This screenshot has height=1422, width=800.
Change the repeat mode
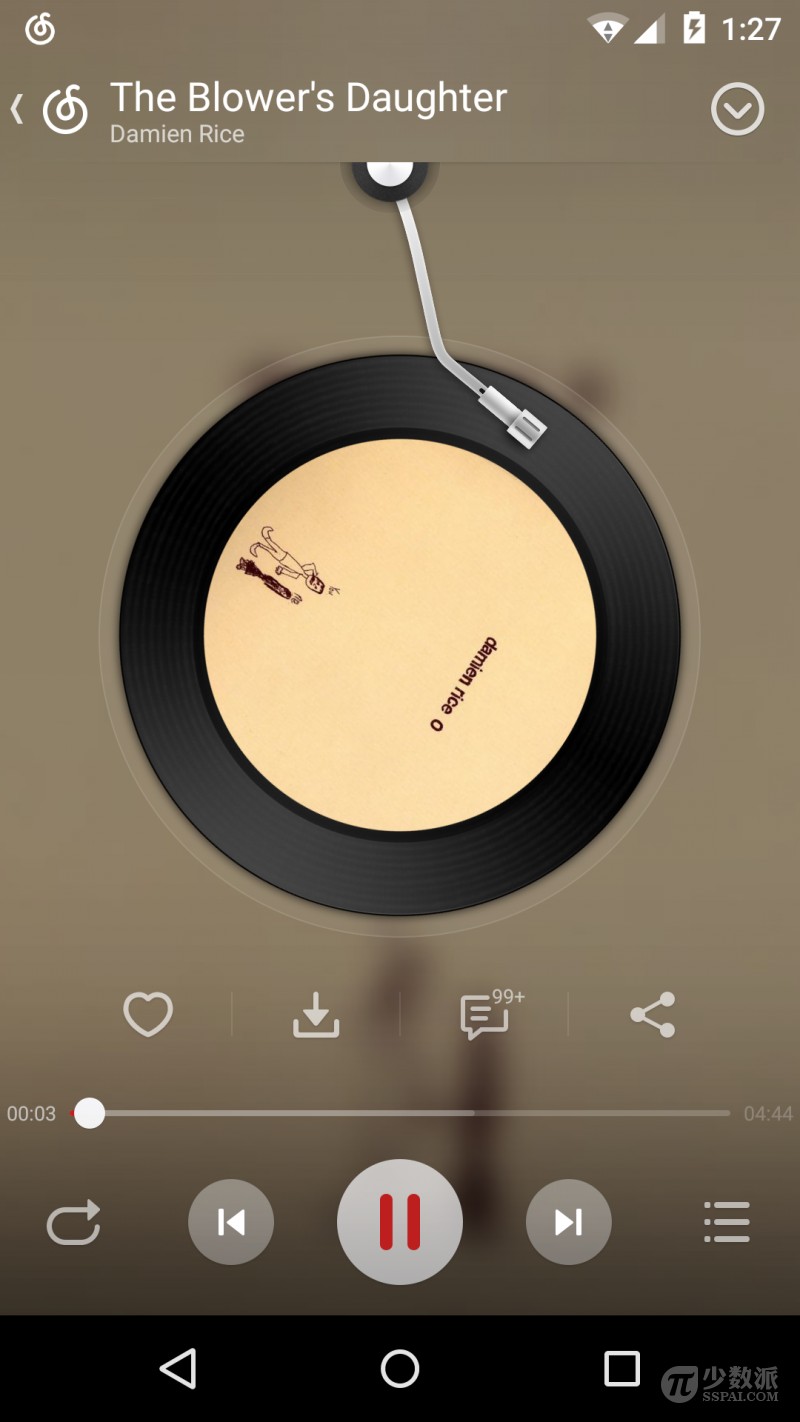coord(74,1222)
